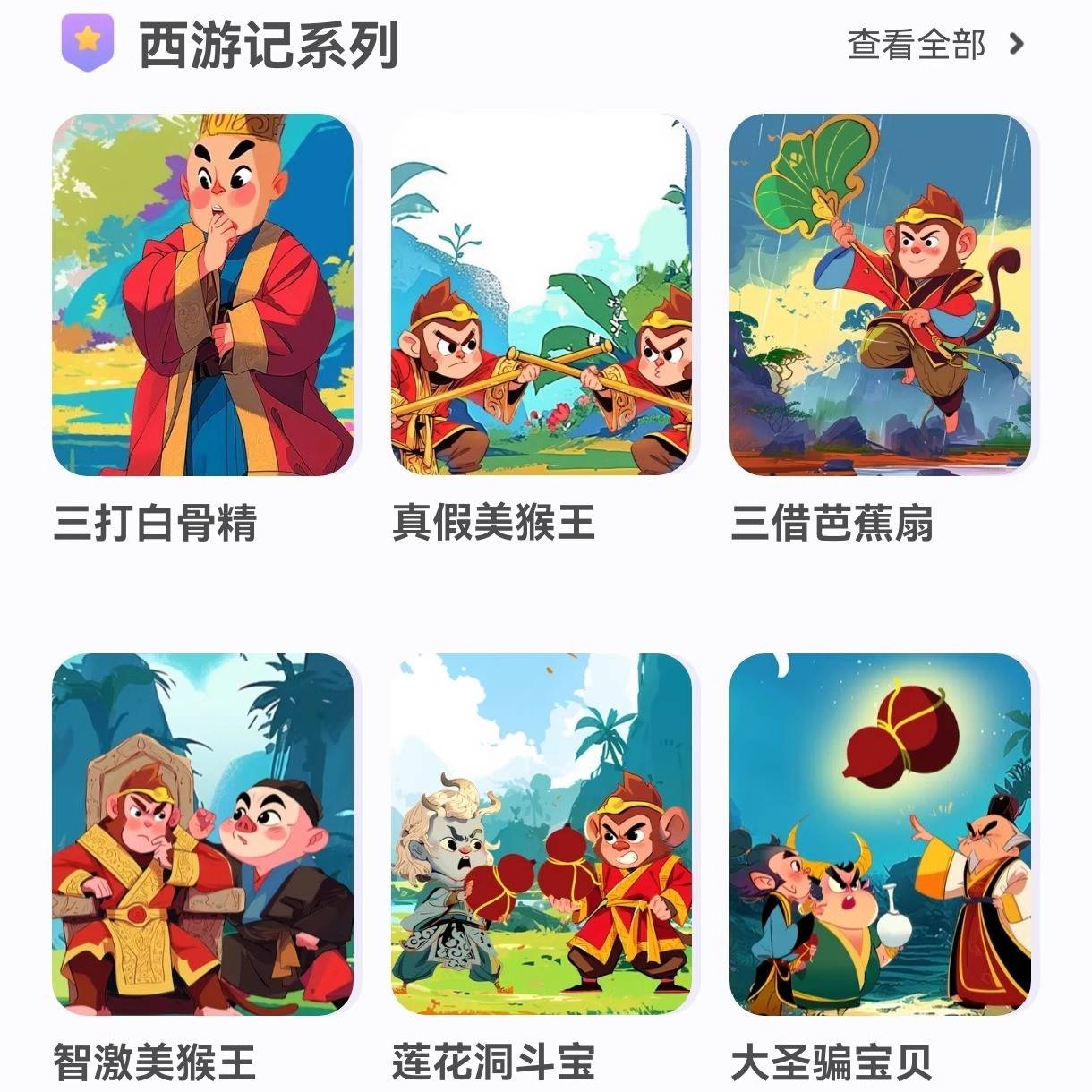Open the 三借芭蕉扇 story
This screenshot has width=1092, height=1092.
881,295
